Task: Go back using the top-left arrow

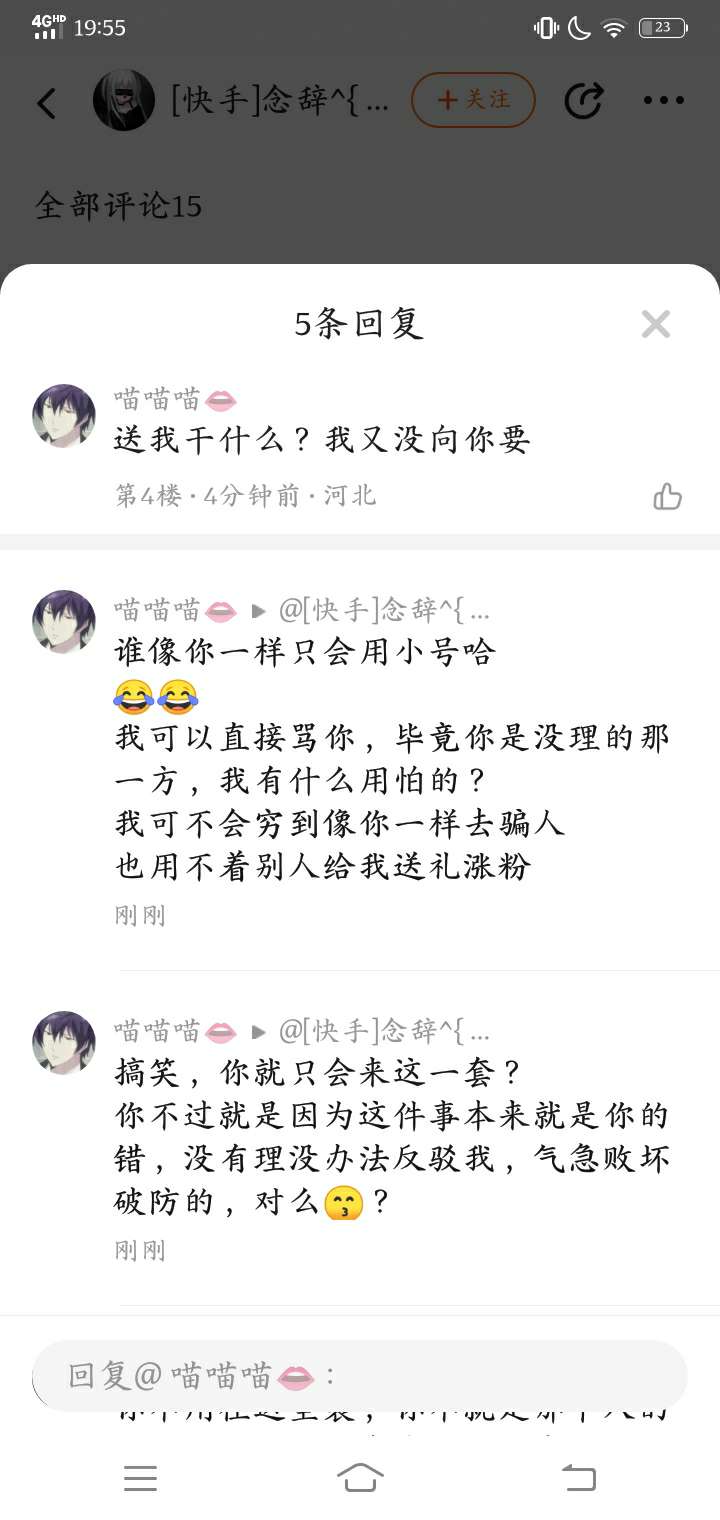Action: coord(47,102)
